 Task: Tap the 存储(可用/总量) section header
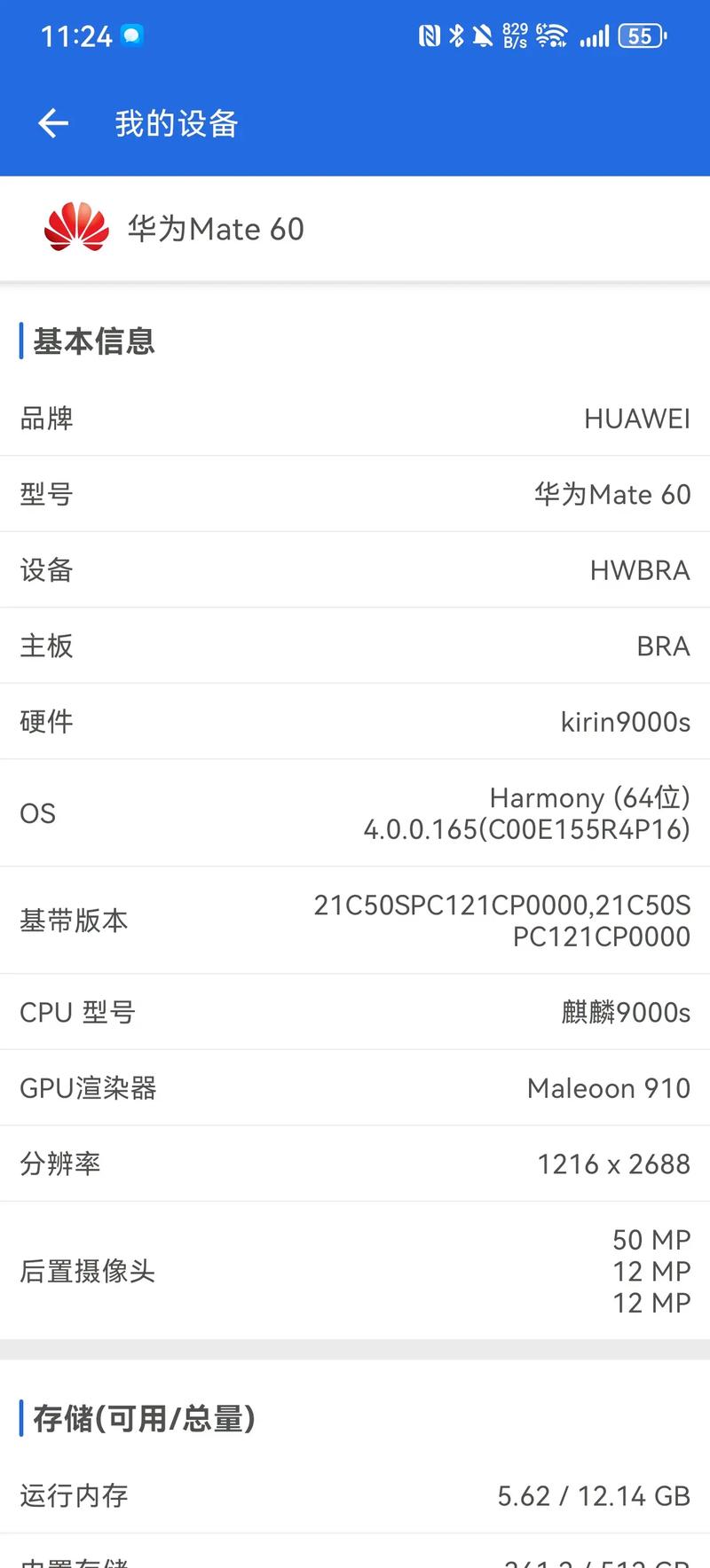(x=144, y=1418)
